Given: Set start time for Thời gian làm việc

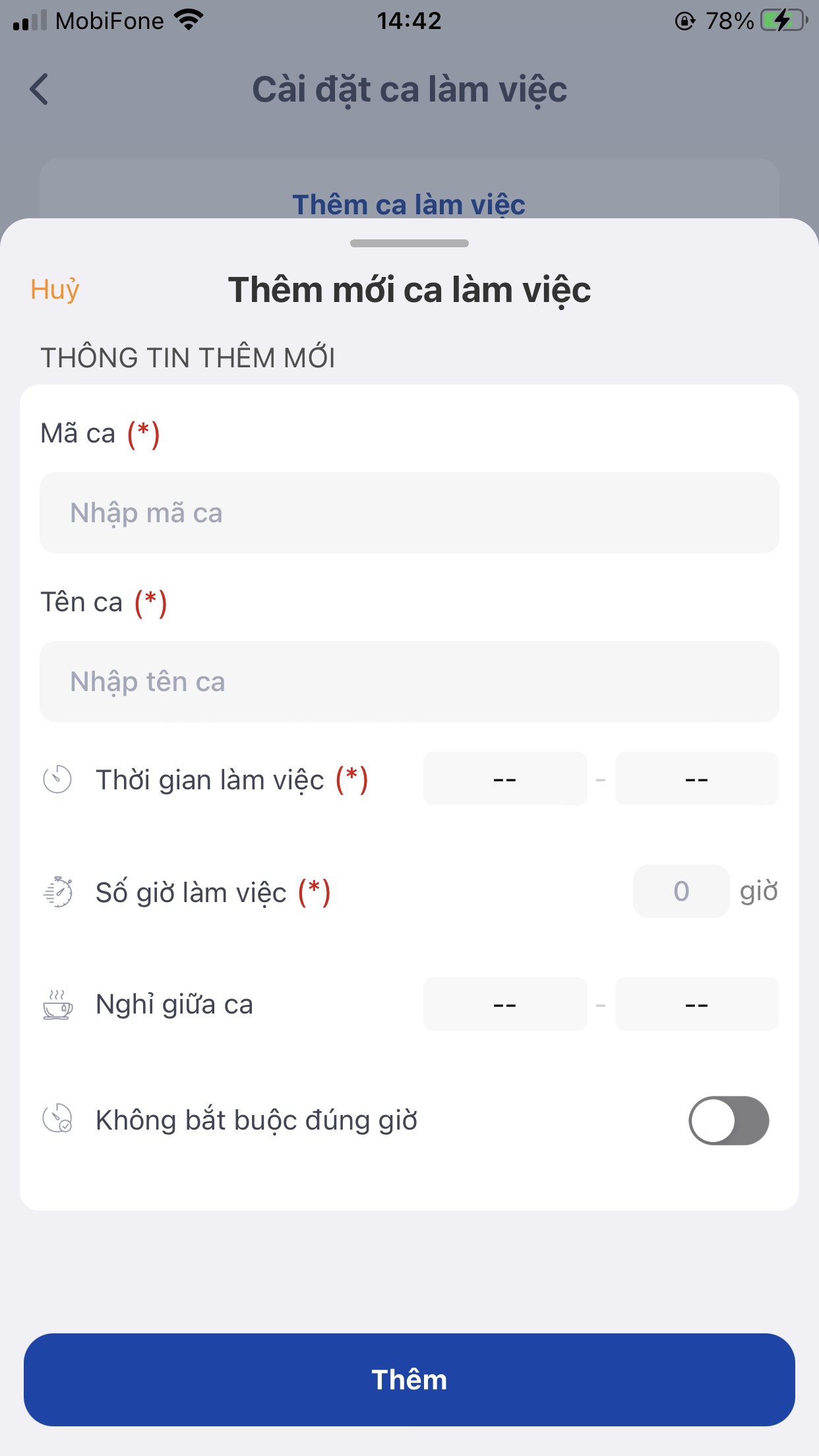Looking at the screenshot, I should pos(505,779).
